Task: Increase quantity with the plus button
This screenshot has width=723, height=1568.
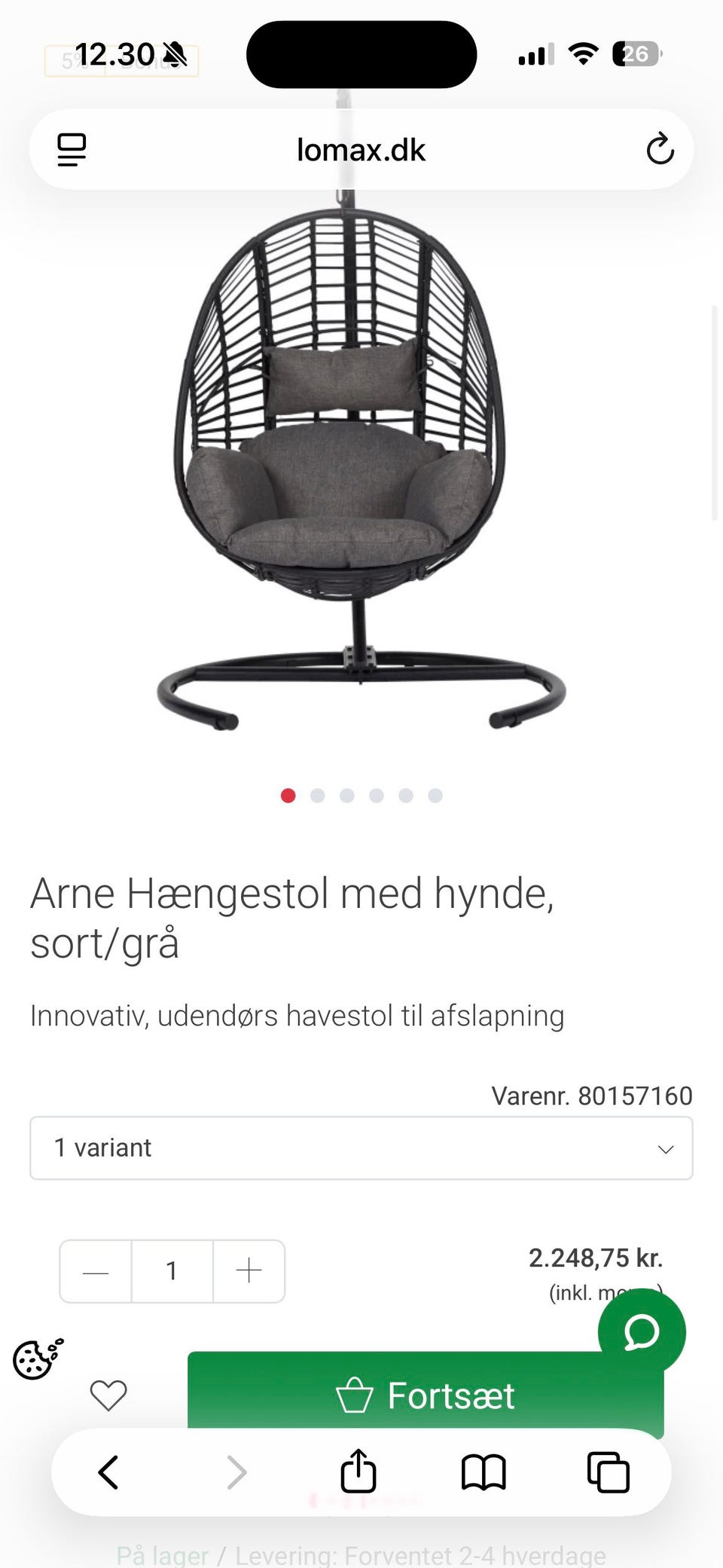Action: pyautogui.click(x=249, y=1272)
